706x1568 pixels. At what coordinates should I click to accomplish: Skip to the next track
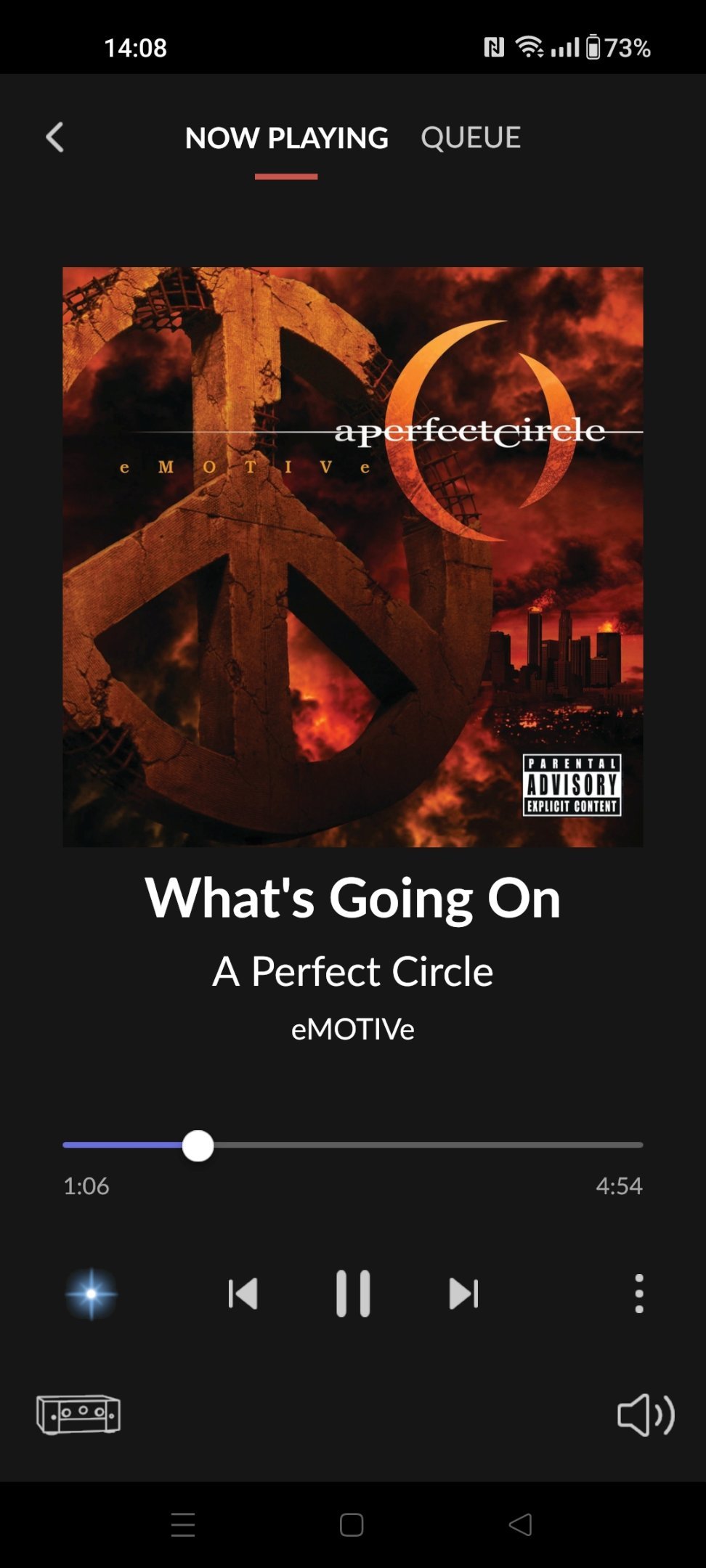pyautogui.click(x=463, y=1294)
